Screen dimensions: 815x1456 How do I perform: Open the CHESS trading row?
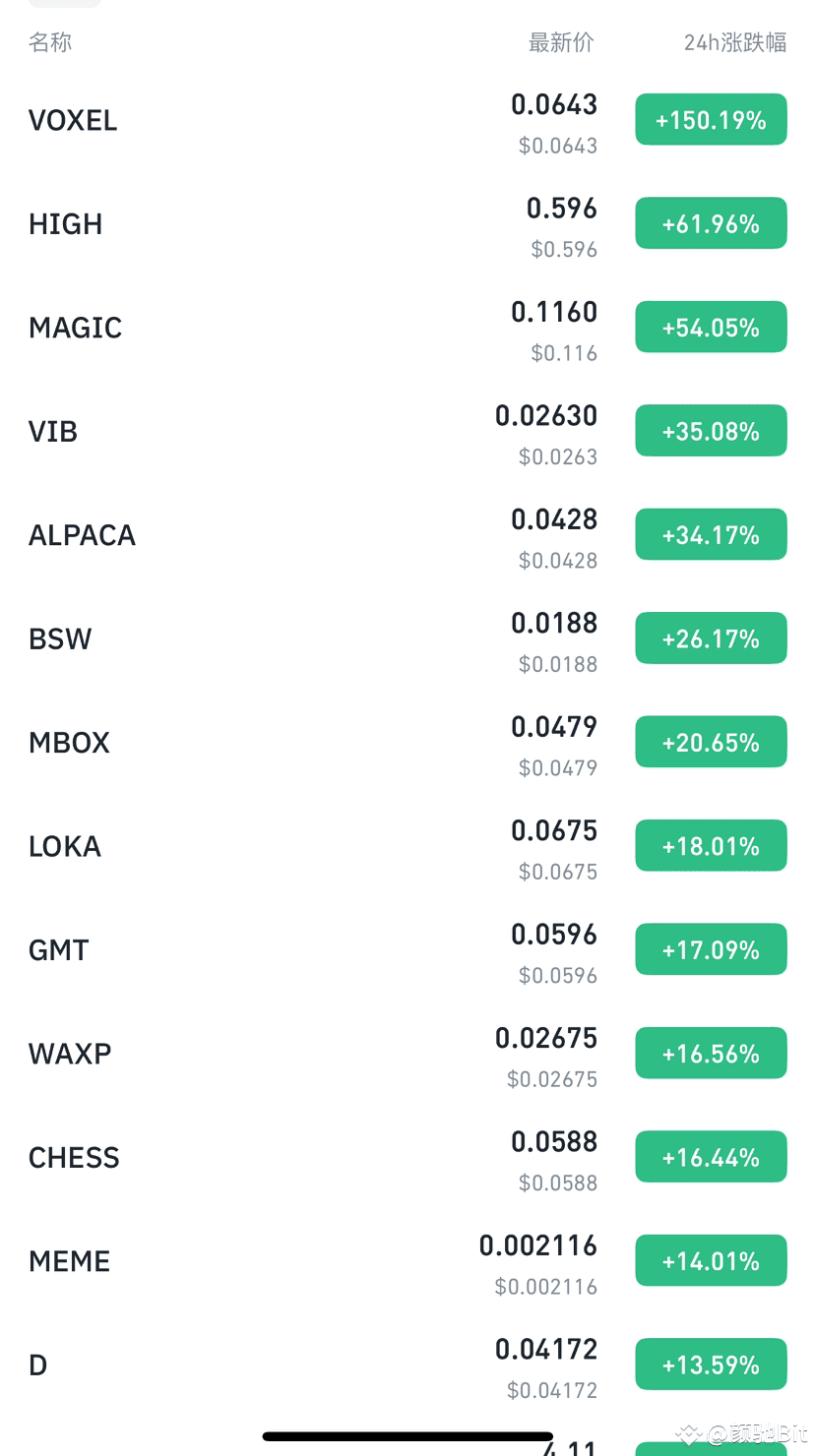pos(407,1158)
